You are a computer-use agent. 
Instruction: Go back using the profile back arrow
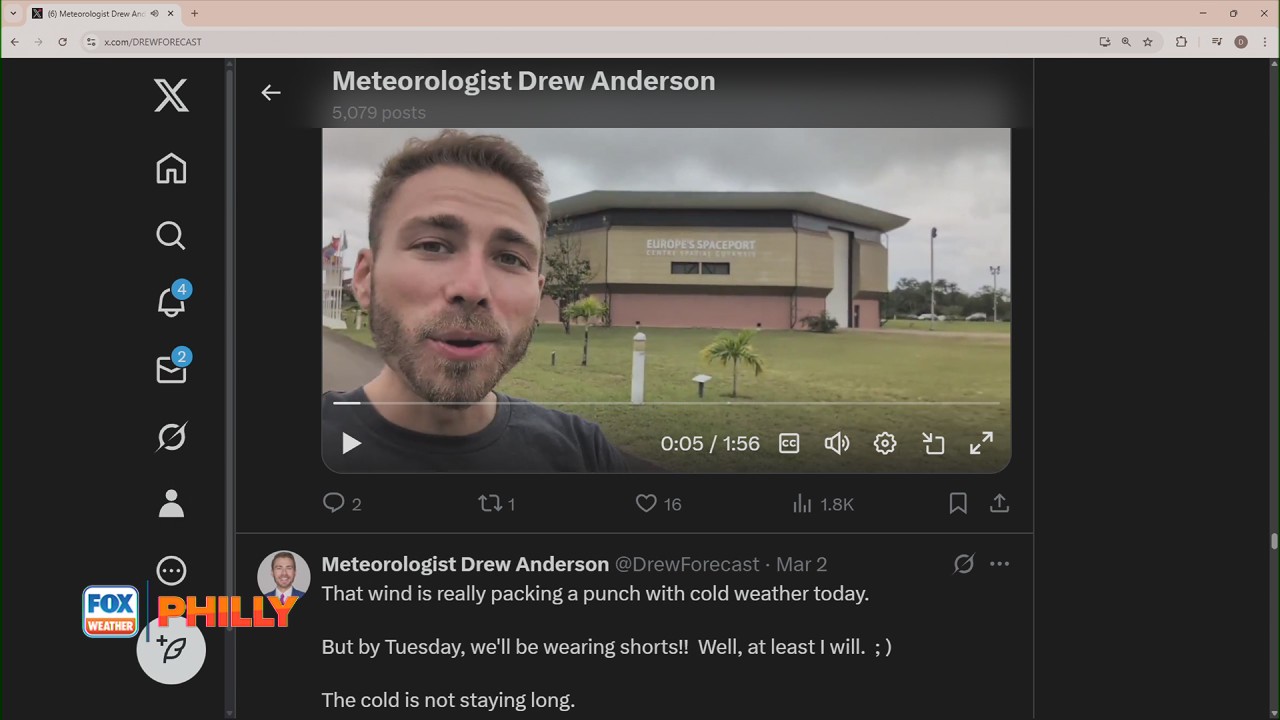(x=271, y=93)
